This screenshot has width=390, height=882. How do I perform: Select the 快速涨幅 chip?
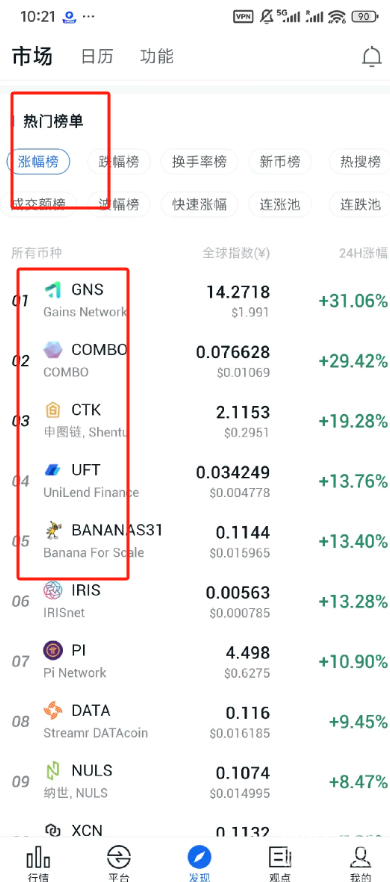coord(199,204)
